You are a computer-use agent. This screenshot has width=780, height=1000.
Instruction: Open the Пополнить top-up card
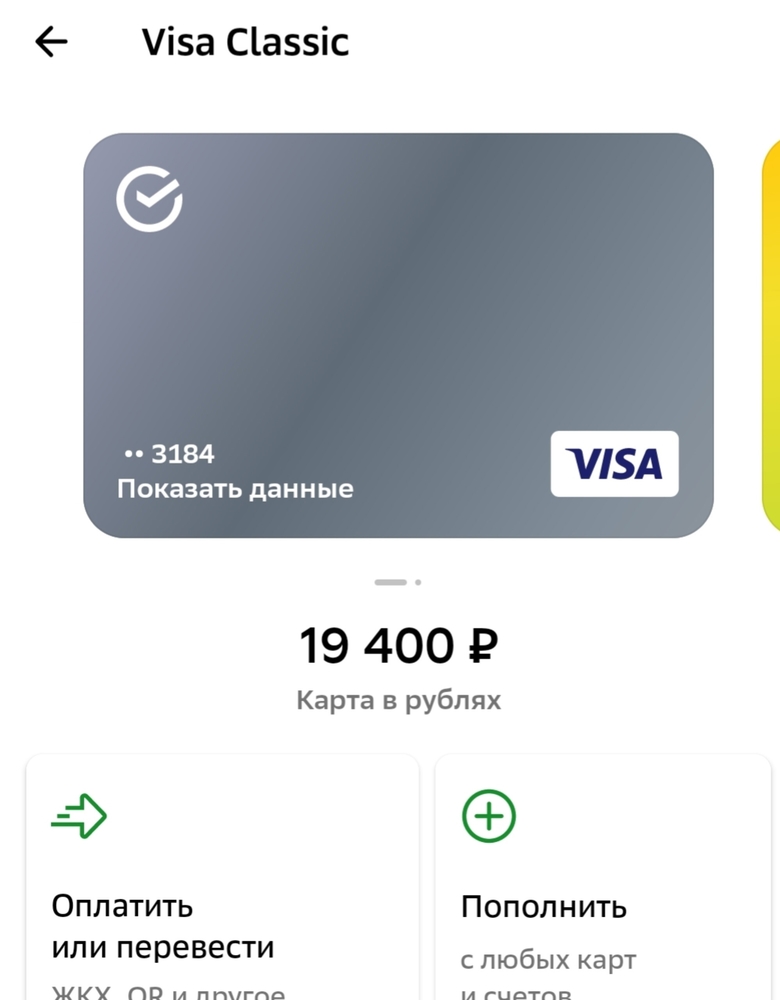point(602,880)
